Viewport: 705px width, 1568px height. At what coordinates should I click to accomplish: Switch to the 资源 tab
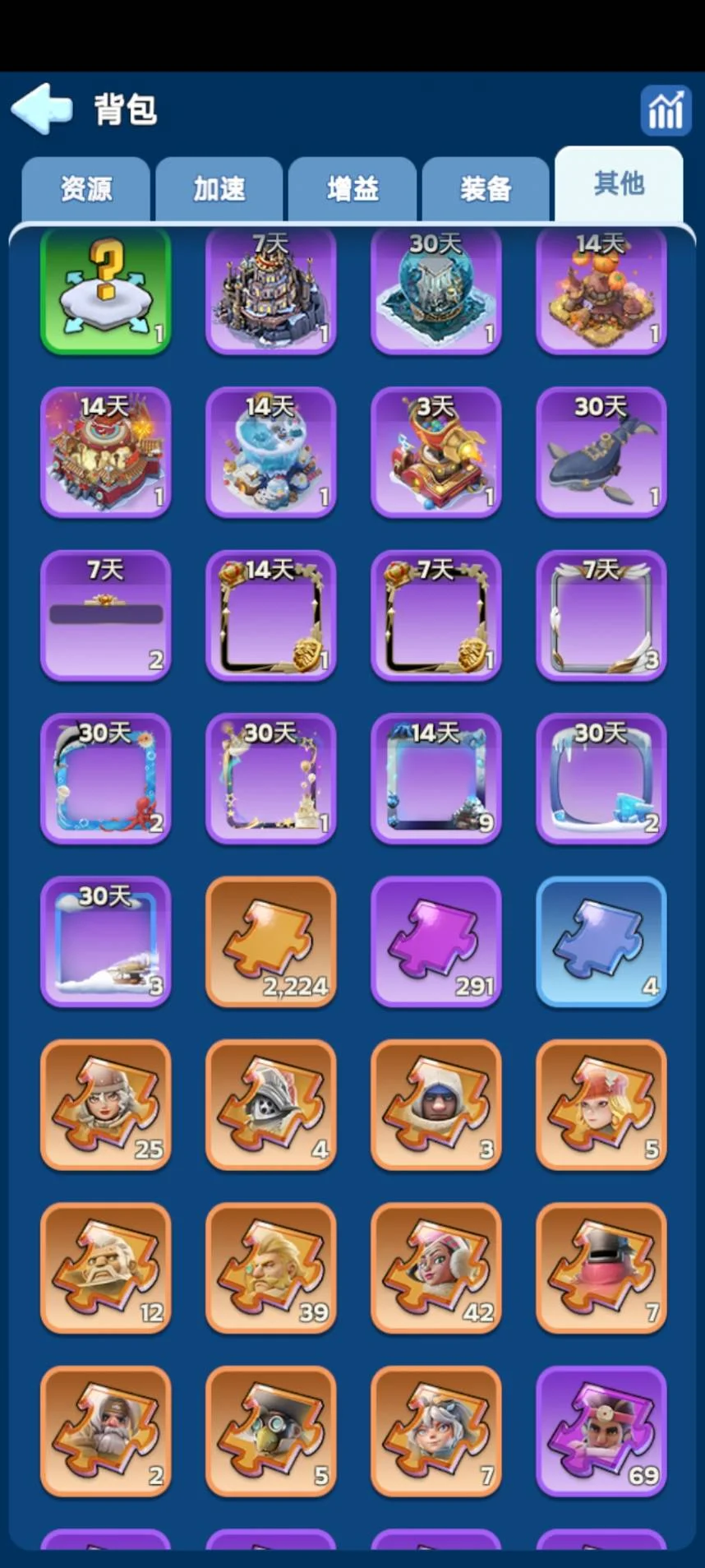(86, 189)
